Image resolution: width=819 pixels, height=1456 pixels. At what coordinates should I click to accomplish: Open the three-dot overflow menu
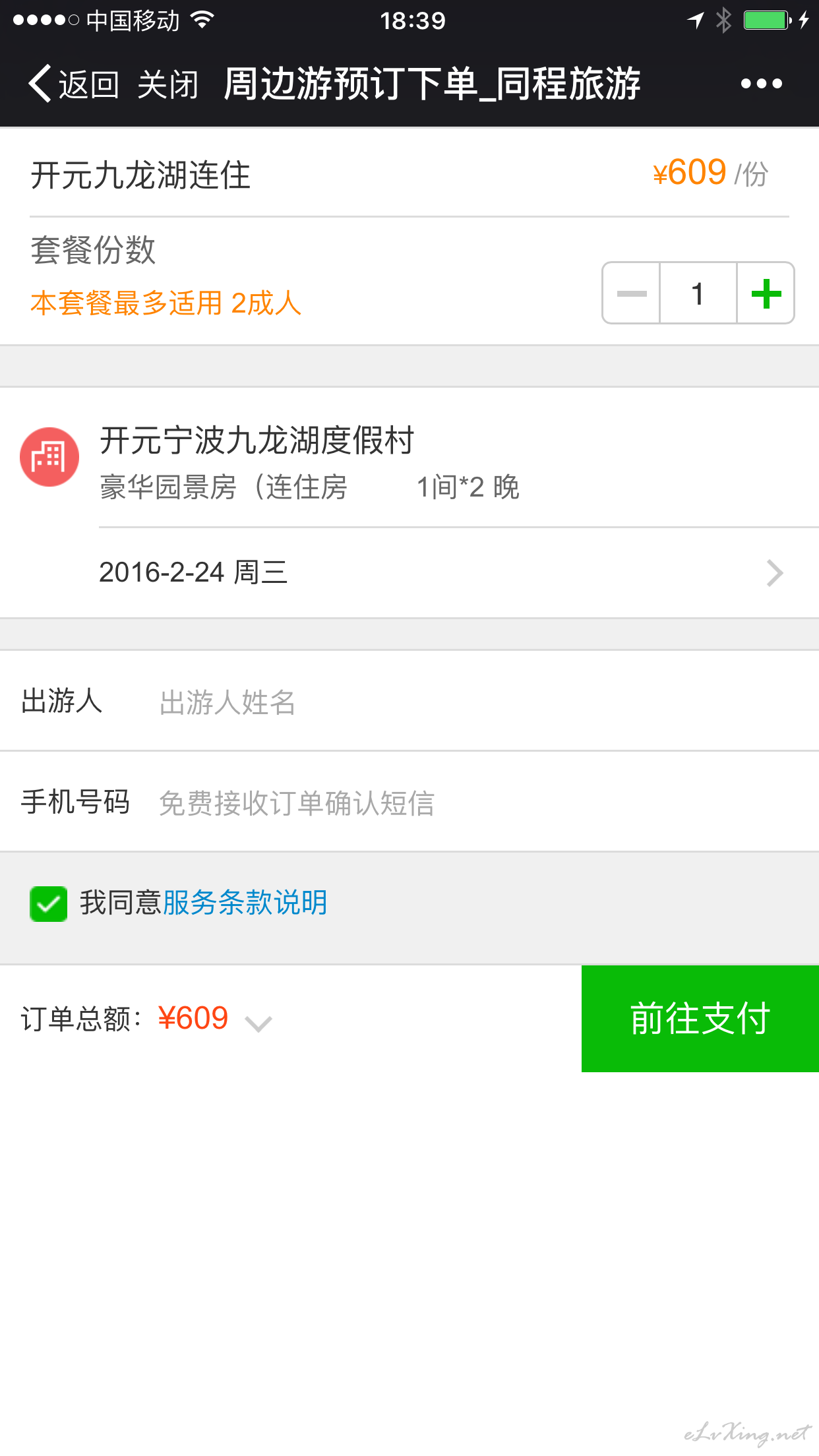point(761,84)
